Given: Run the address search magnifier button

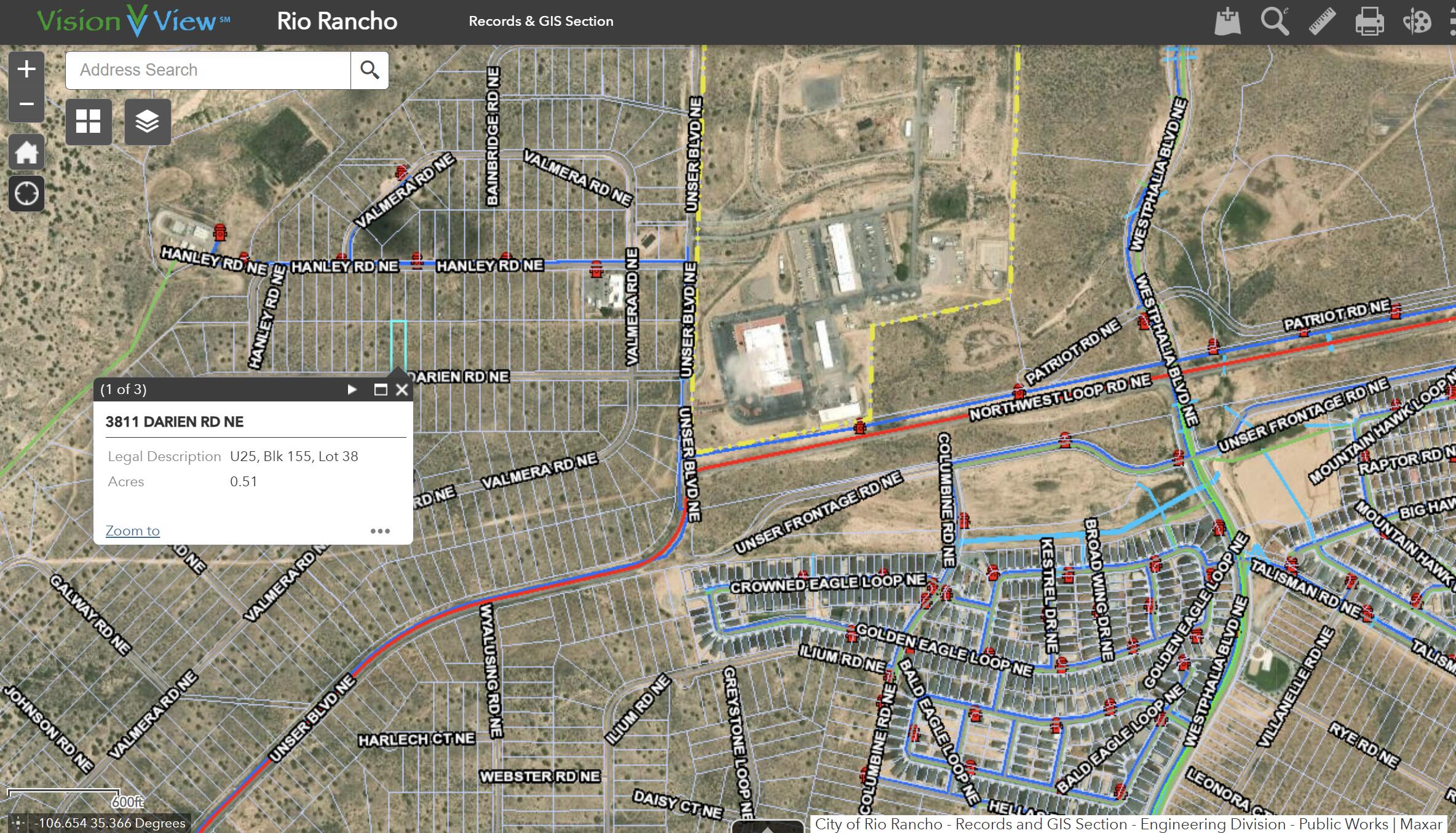Looking at the screenshot, I should coord(370,70).
